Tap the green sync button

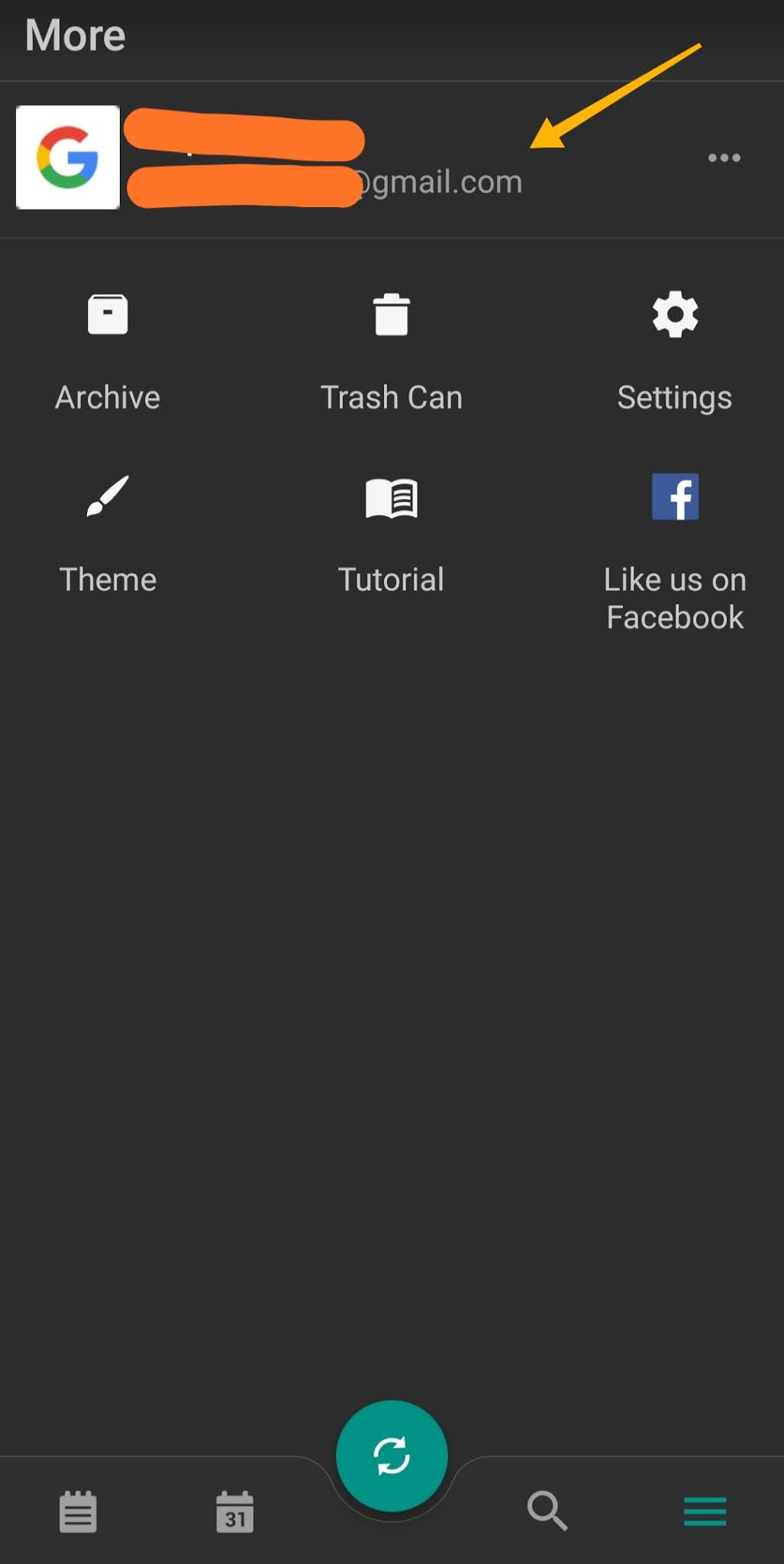pyautogui.click(x=392, y=1456)
